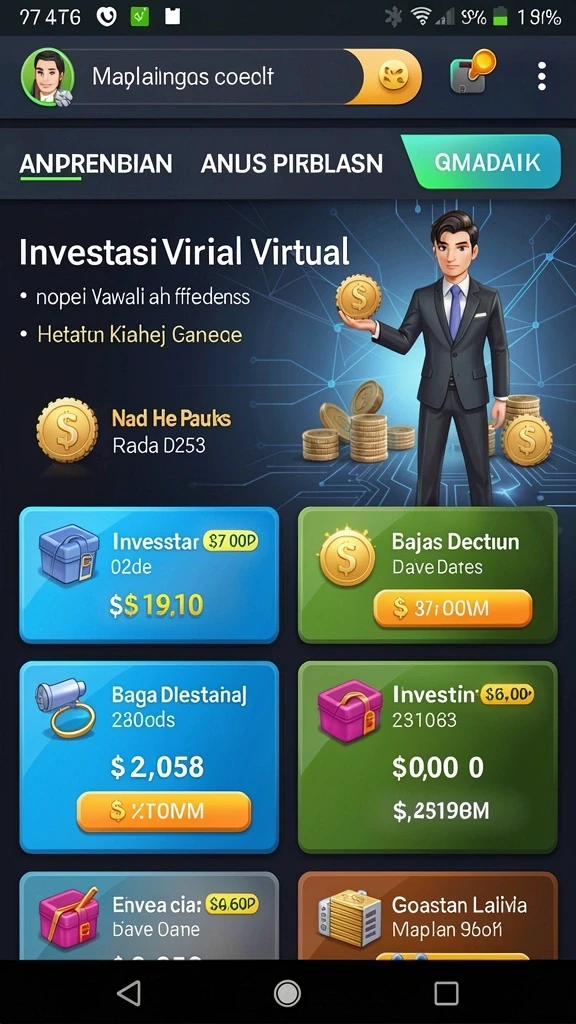Go back with the system back button
This screenshot has width=576, height=1024.
coord(129,993)
